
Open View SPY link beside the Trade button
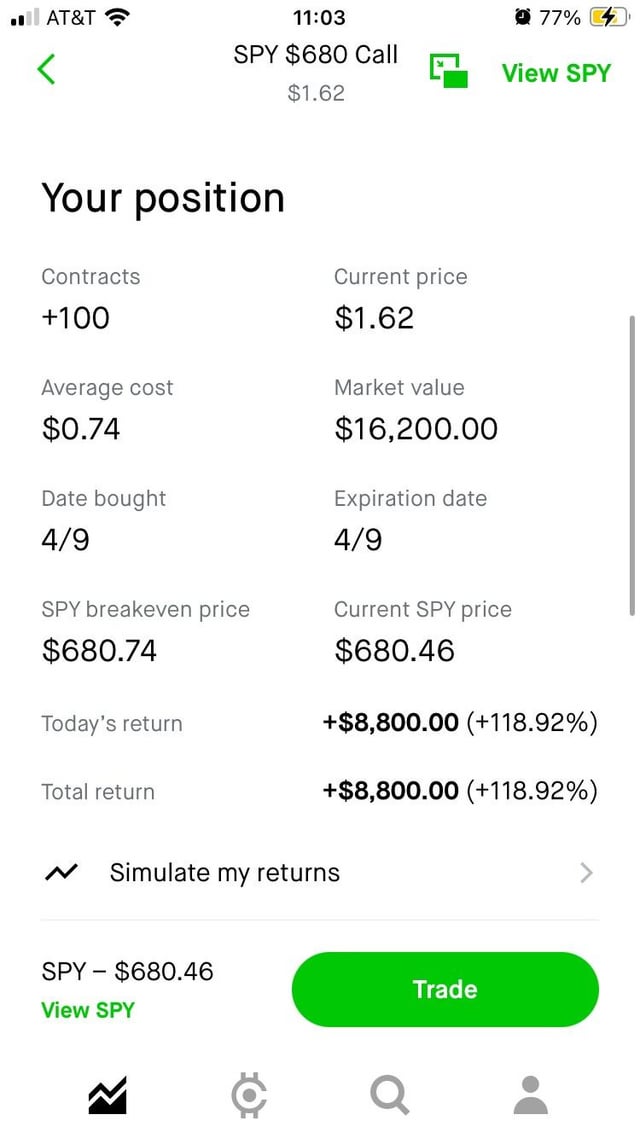point(88,1010)
